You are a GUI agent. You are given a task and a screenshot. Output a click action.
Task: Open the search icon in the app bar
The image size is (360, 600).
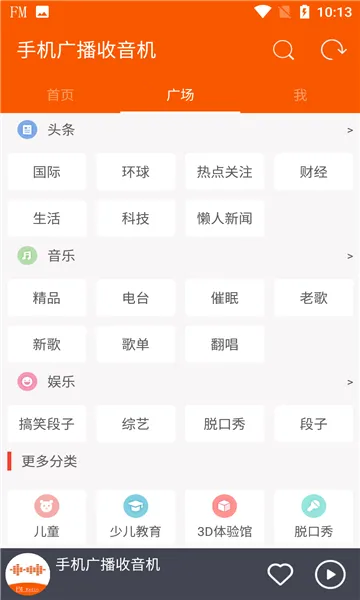coord(283,50)
